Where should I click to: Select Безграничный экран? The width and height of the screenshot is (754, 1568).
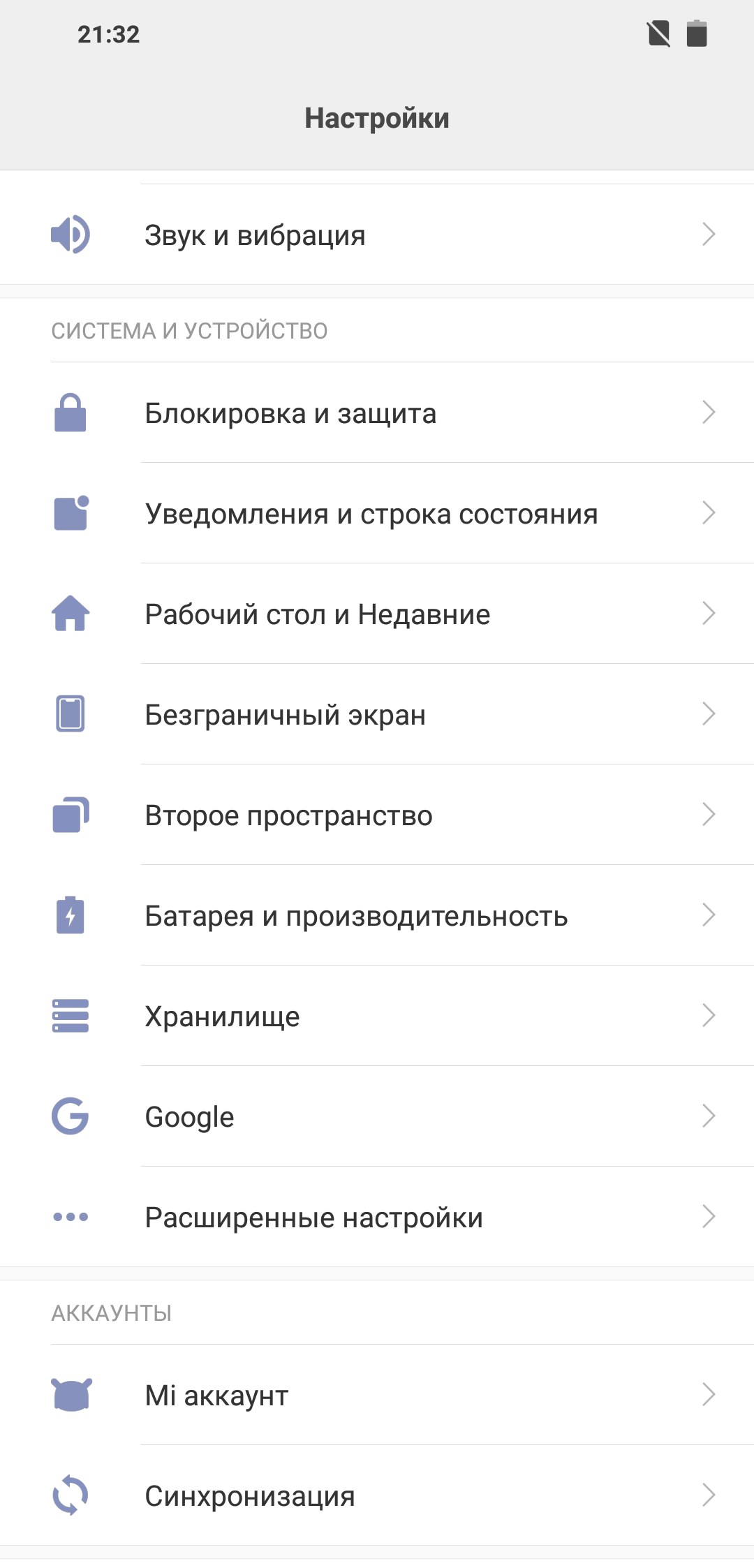[377, 714]
